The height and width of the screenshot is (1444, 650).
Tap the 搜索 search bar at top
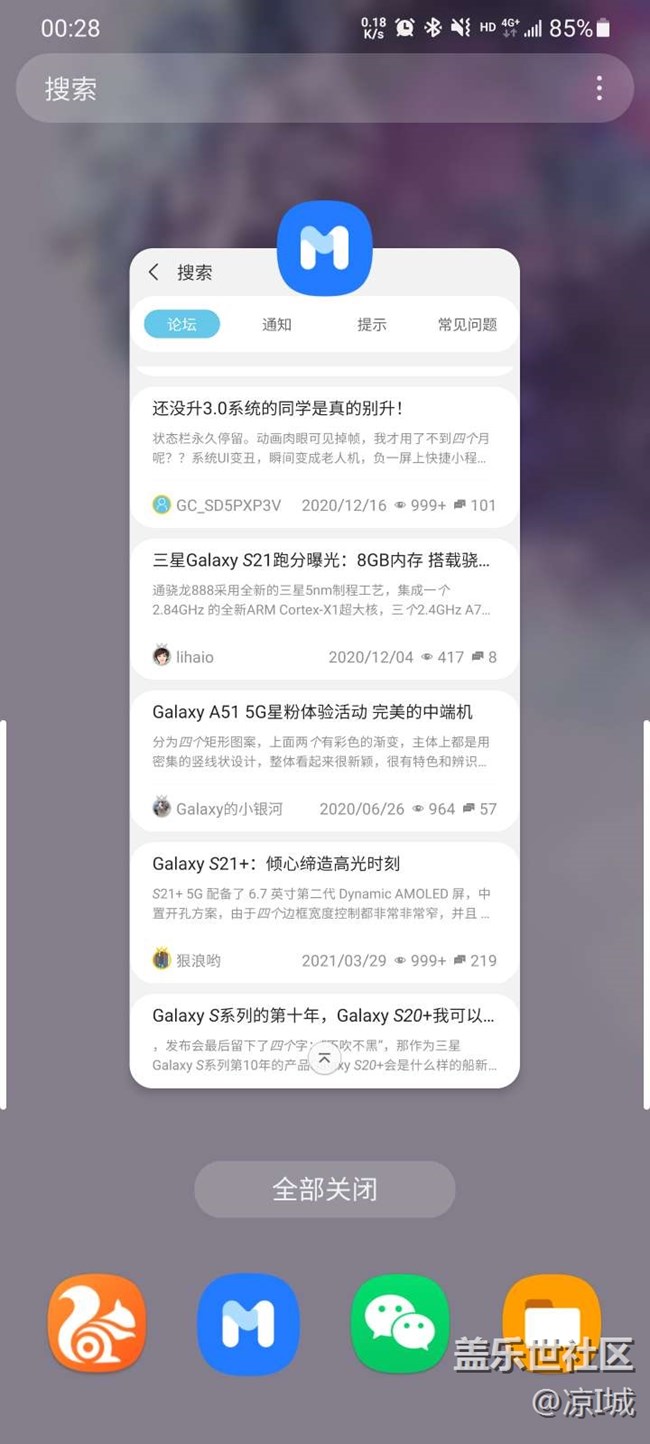pos(300,88)
